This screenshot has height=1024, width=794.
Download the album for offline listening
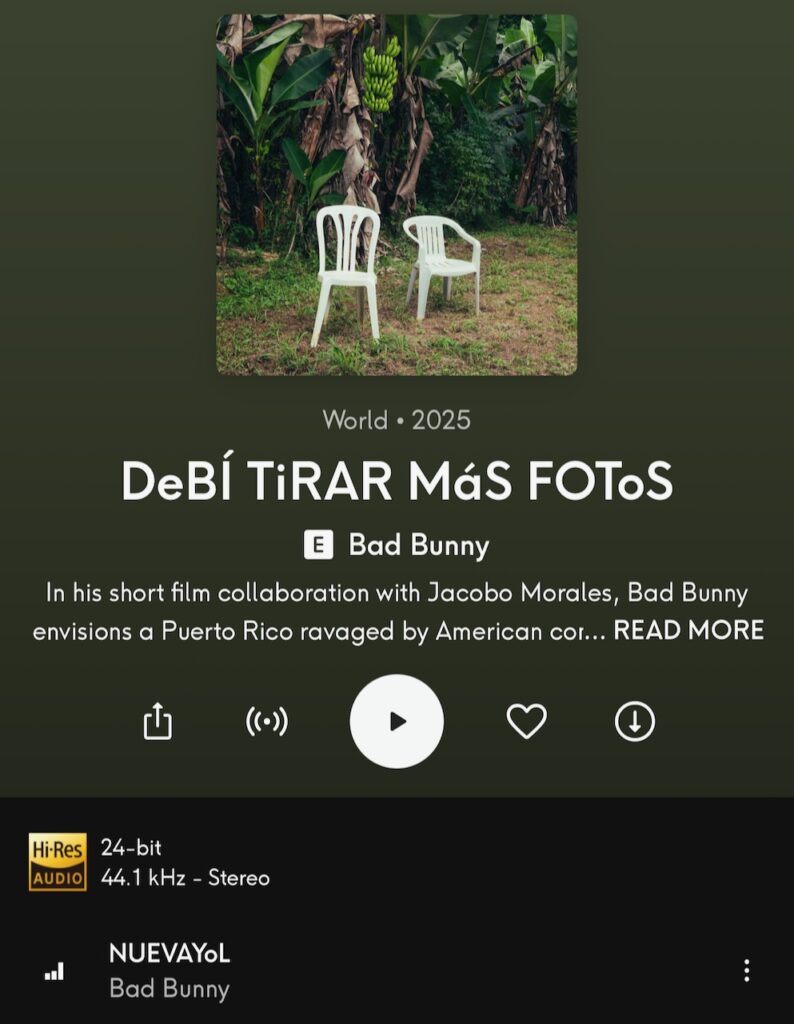point(635,721)
